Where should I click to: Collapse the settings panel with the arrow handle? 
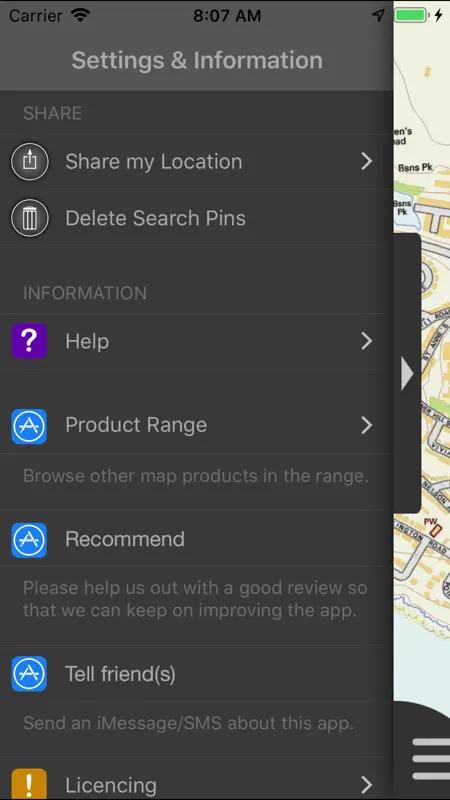click(x=407, y=373)
